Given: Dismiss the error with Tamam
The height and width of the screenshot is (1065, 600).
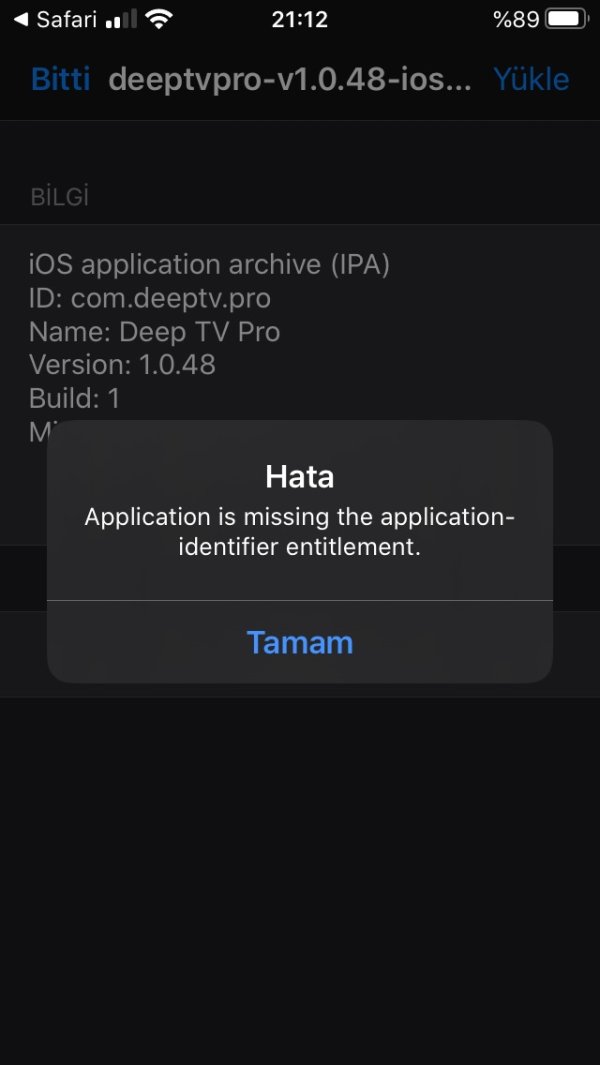Looking at the screenshot, I should pos(300,642).
